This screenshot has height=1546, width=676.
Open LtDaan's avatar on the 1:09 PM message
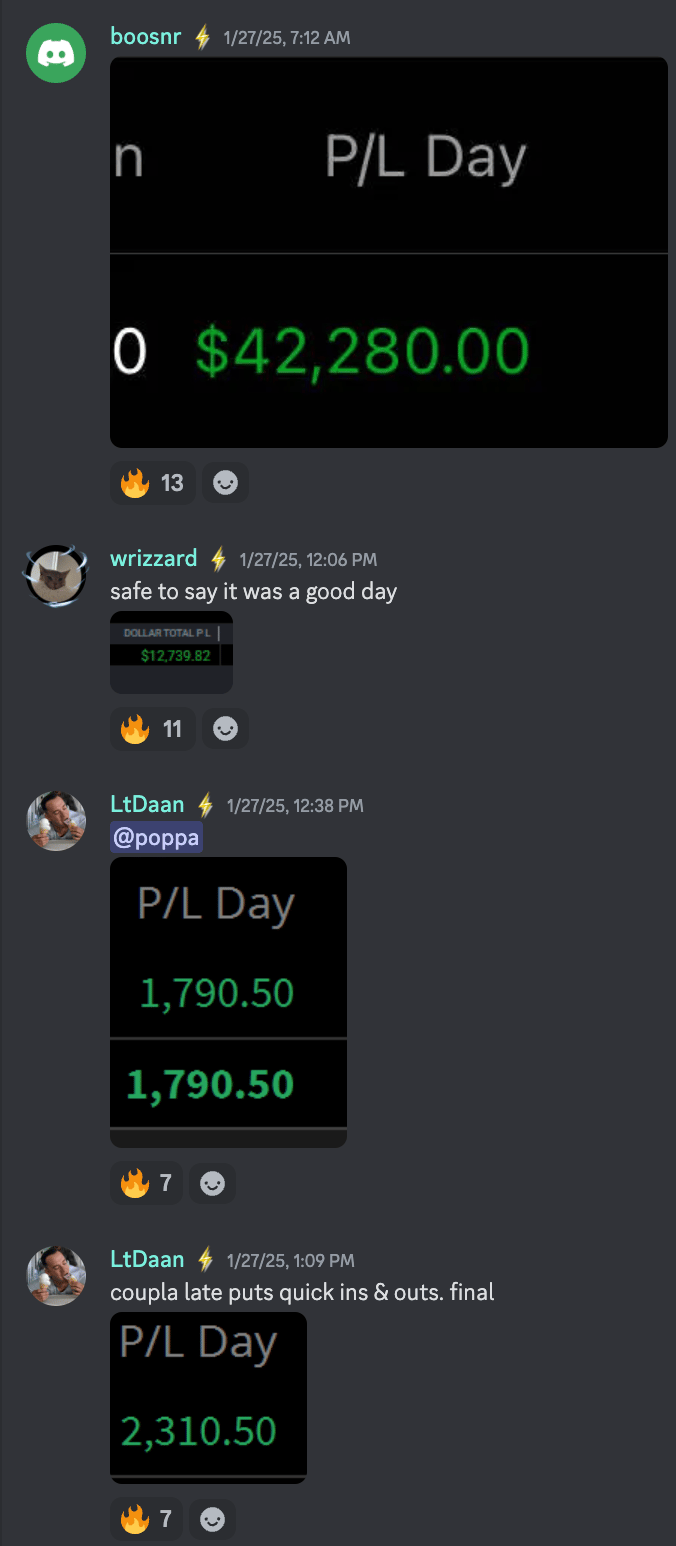55,1275
